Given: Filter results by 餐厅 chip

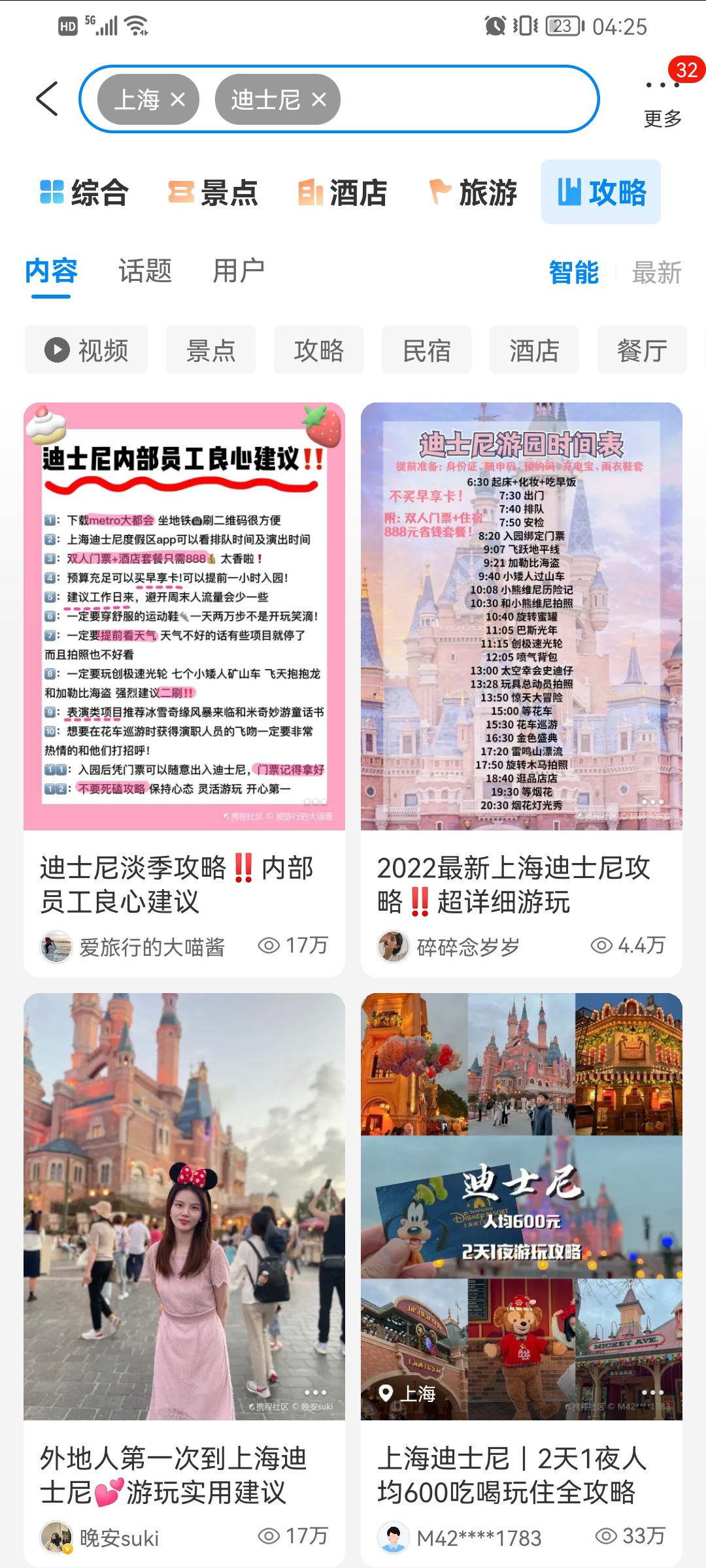Looking at the screenshot, I should click(x=642, y=350).
